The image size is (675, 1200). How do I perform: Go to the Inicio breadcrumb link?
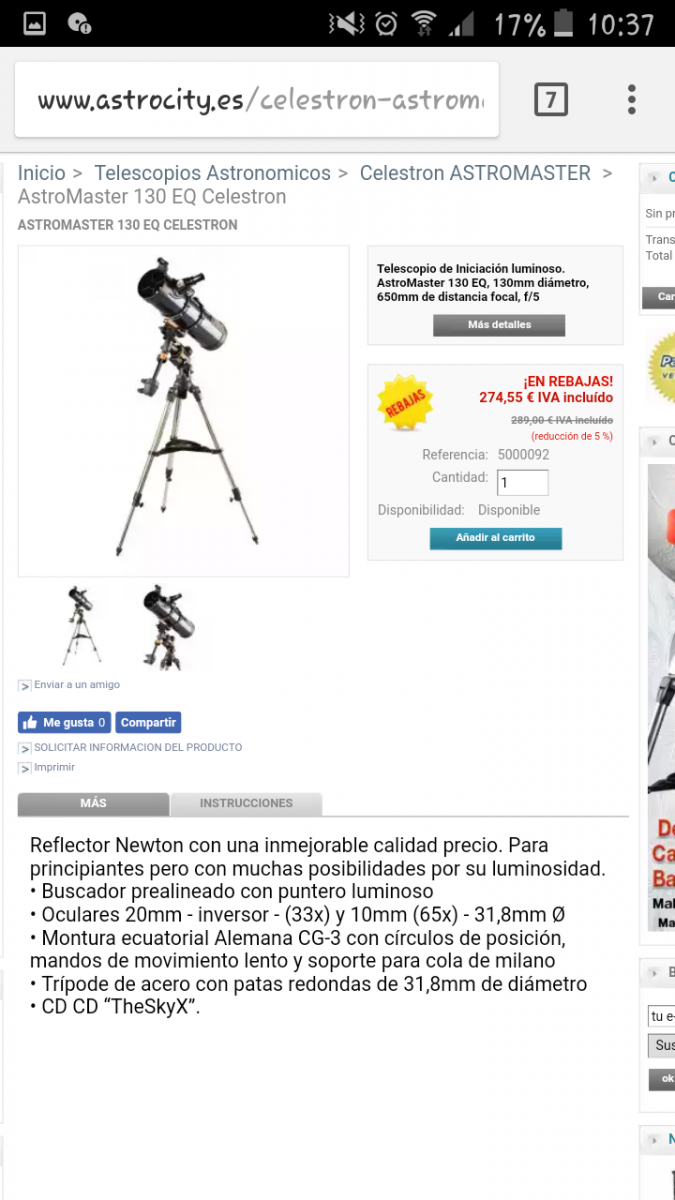tap(41, 173)
